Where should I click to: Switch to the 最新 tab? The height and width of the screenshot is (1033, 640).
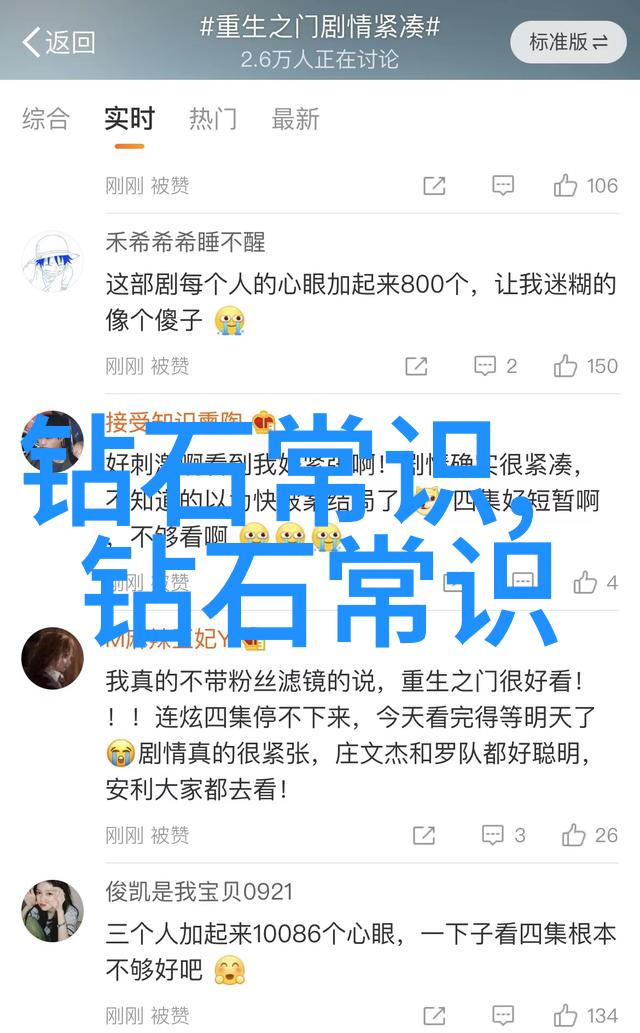click(x=297, y=119)
